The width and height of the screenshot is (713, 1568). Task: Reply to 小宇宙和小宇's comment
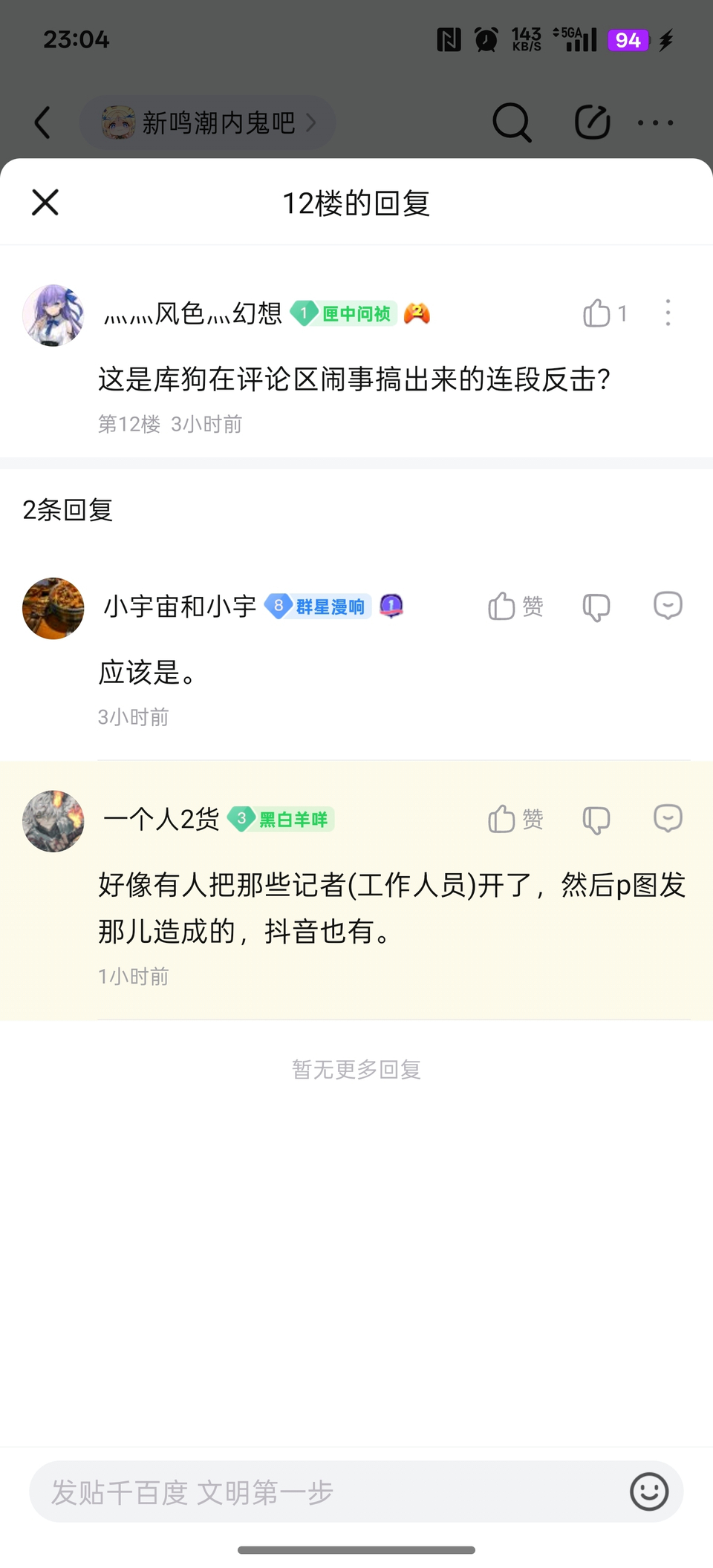(x=668, y=606)
